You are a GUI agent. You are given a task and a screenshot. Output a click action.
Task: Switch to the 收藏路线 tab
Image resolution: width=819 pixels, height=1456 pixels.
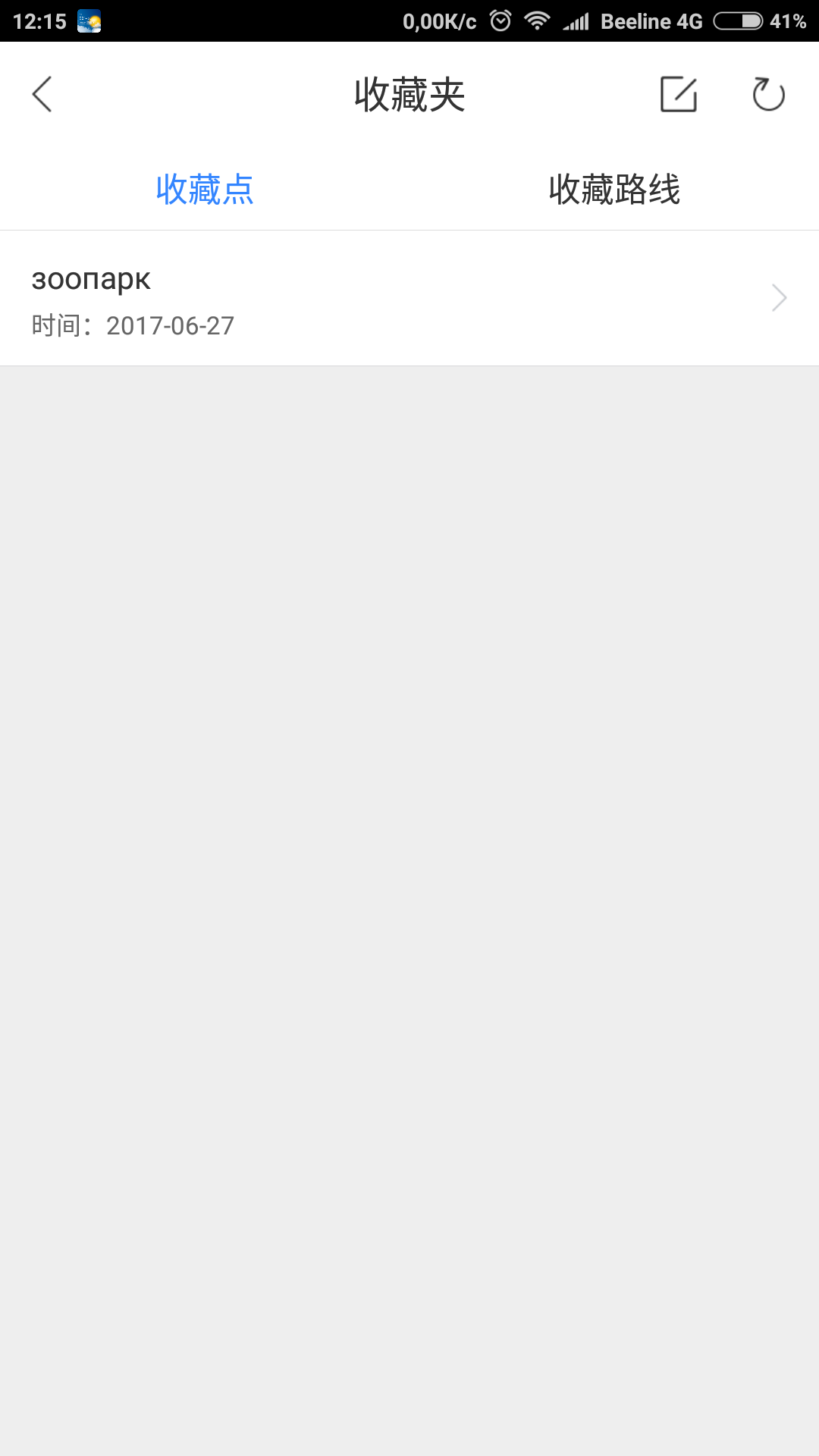614,189
